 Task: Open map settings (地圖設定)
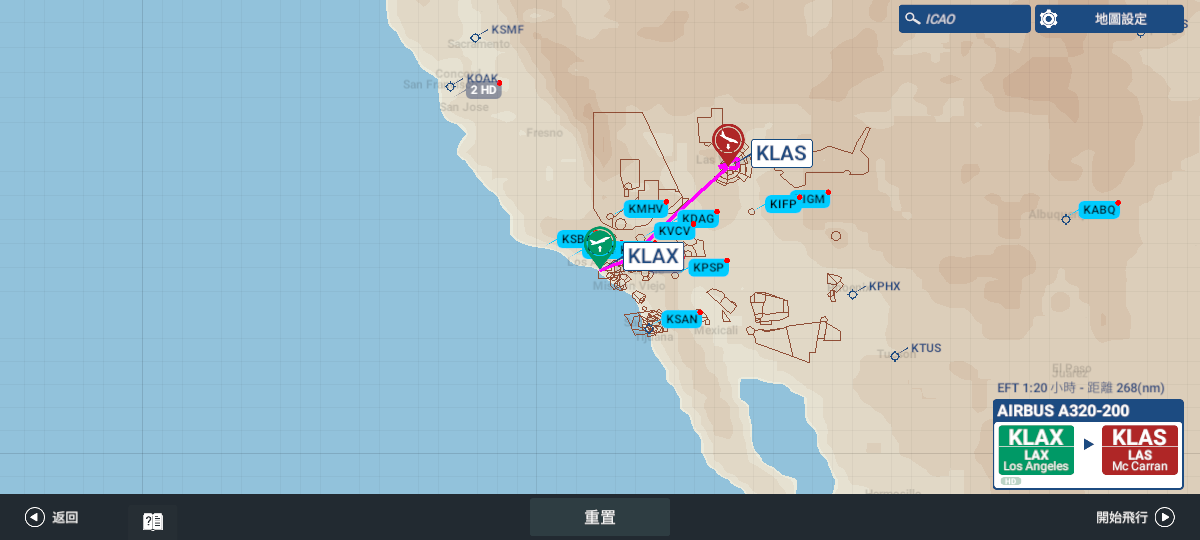pyautogui.click(x=1108, y=19)
